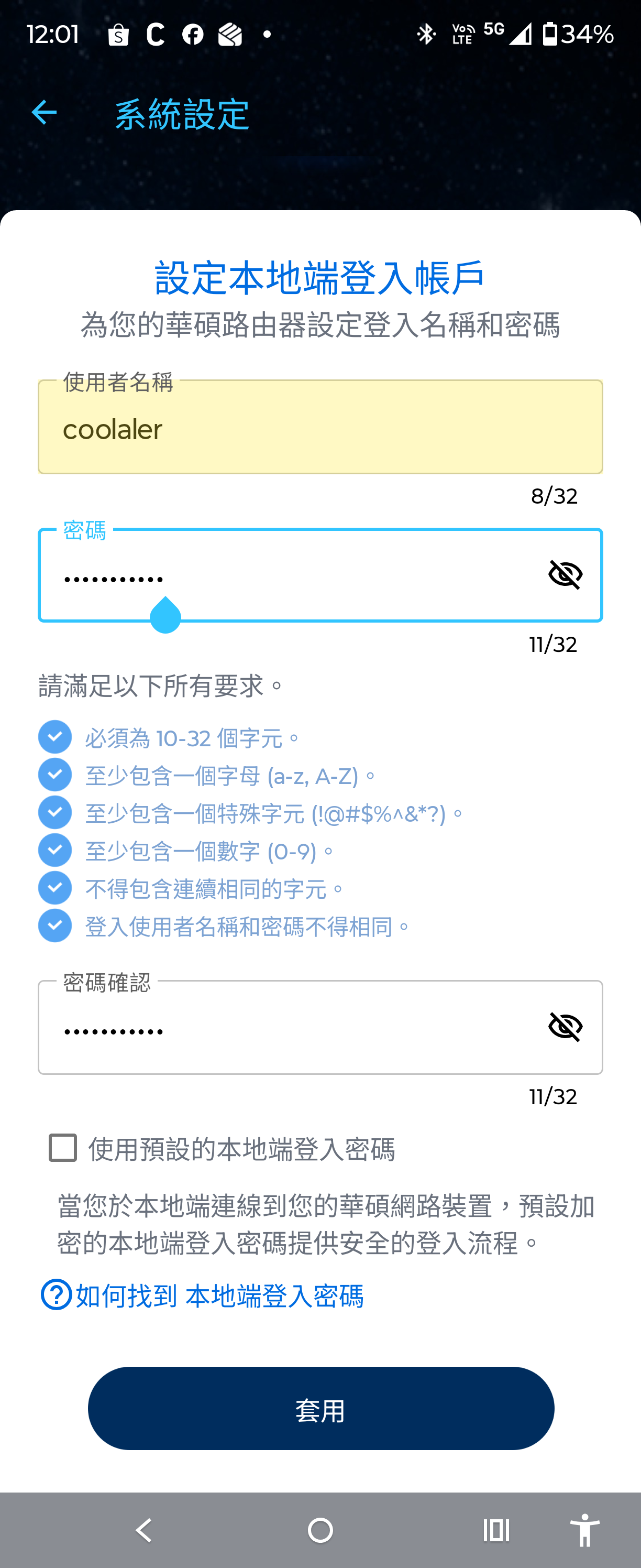This screenshot has width=641, height=1568.
Task: Tap the checkmark beside 必須為 10-32 個字元
Action: pos(55,737)
